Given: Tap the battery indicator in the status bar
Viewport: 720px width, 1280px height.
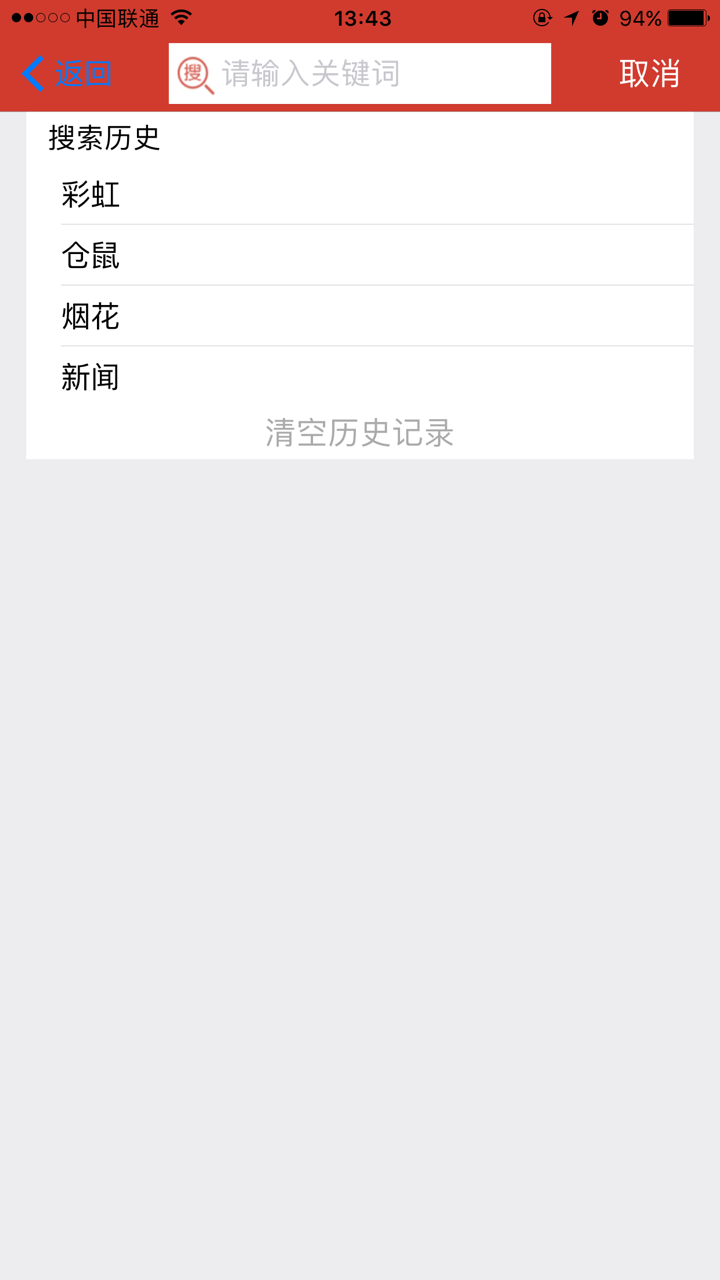Looking at the screenshot, I should tap(688, 16).
